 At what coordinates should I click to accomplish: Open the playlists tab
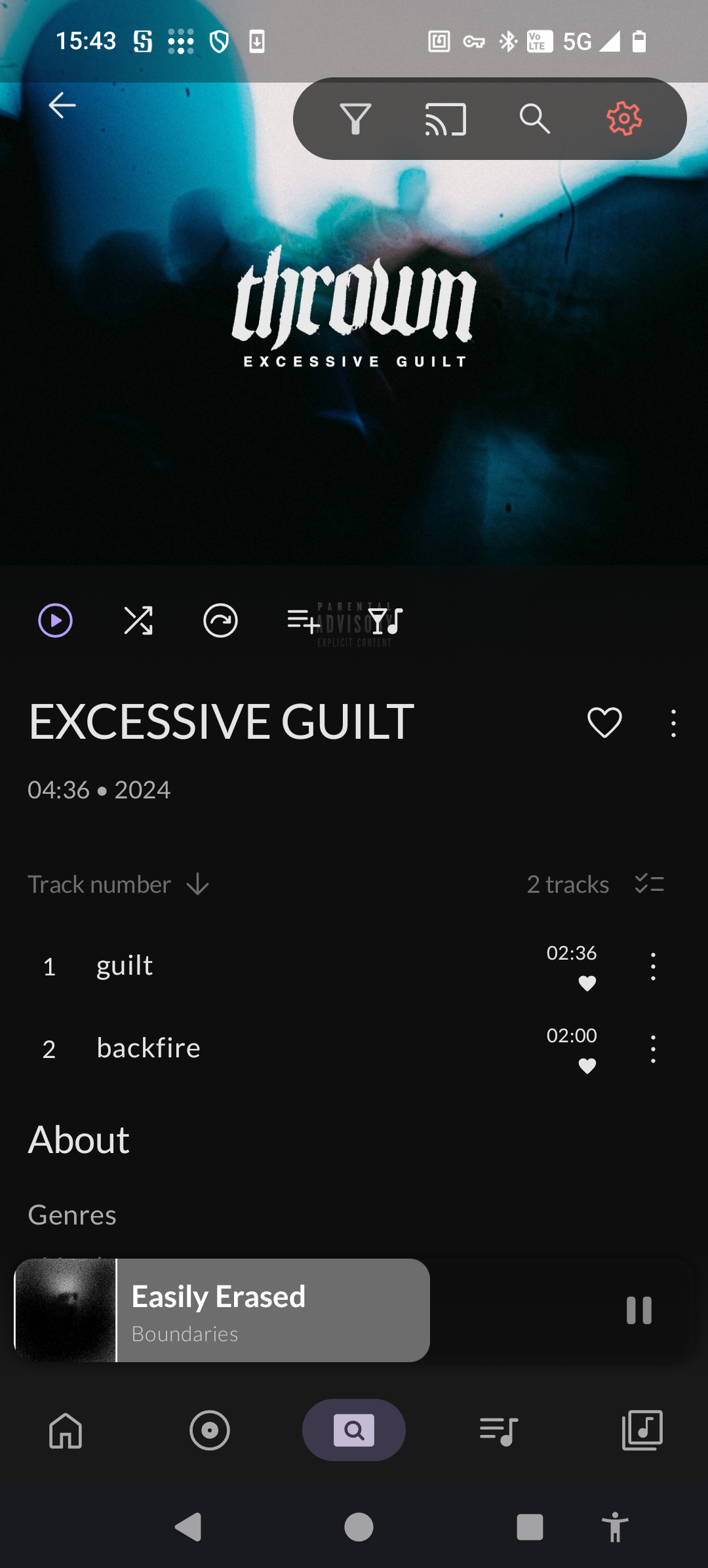pos(499,1430)
